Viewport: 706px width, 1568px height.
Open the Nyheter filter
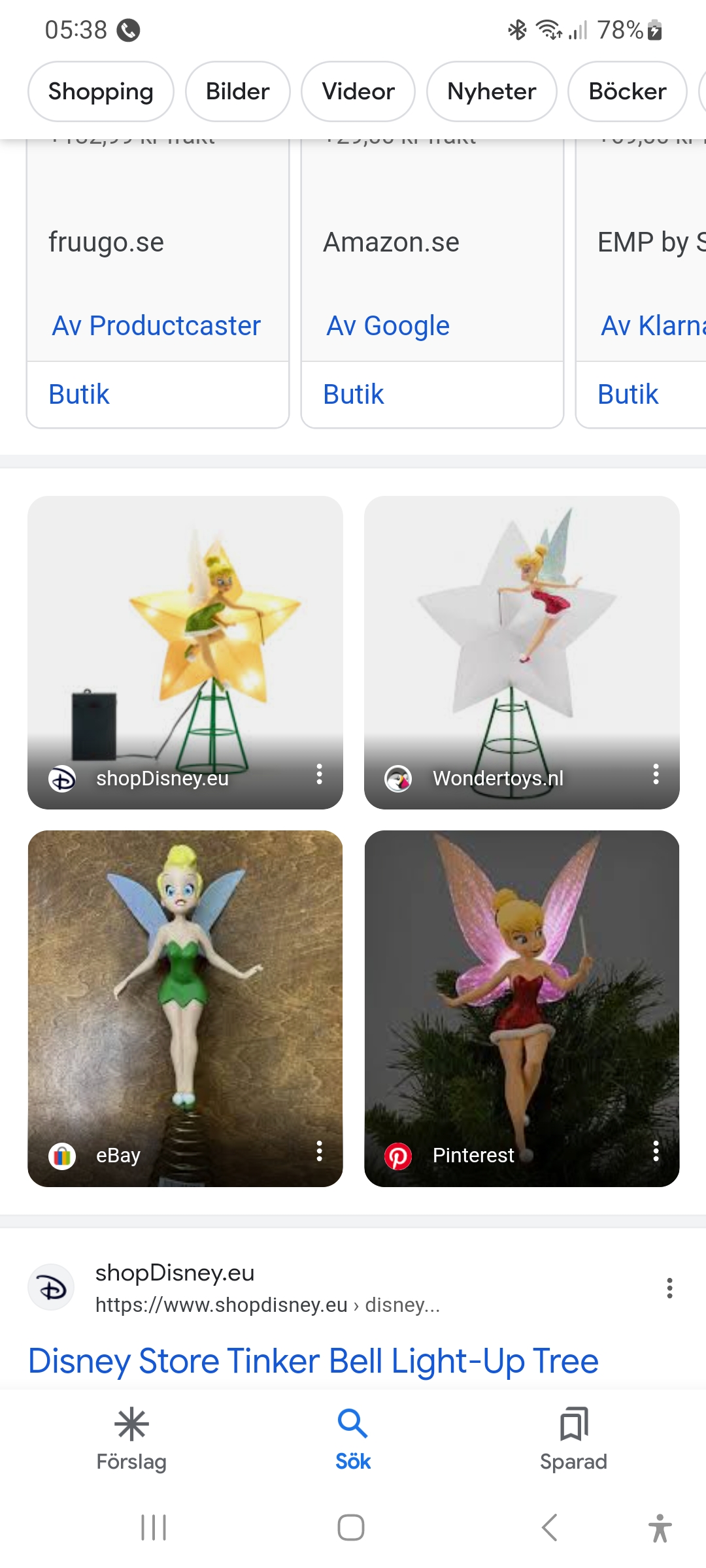pos(492,91)
